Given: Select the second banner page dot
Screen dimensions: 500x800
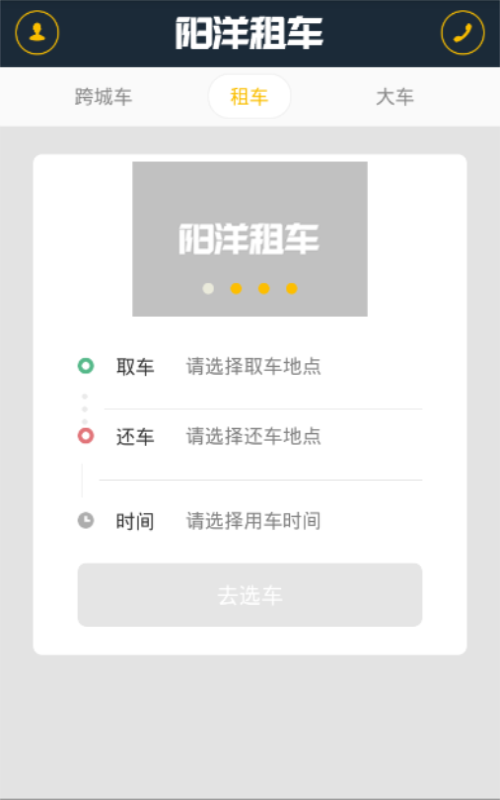Looking at the screenshot, I should [x=236, y=289].
